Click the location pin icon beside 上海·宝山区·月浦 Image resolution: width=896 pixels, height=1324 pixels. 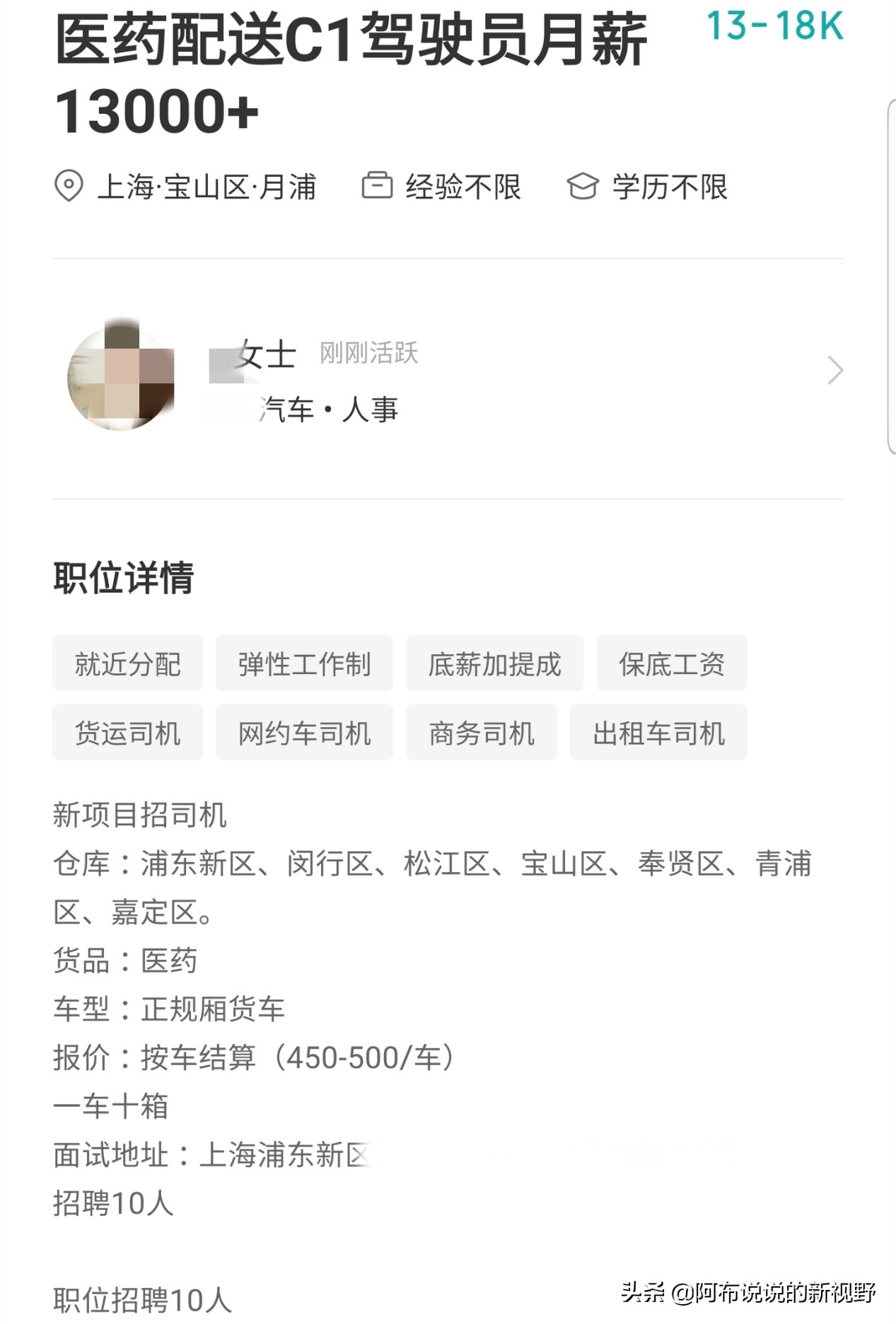(x=67, y=186)
